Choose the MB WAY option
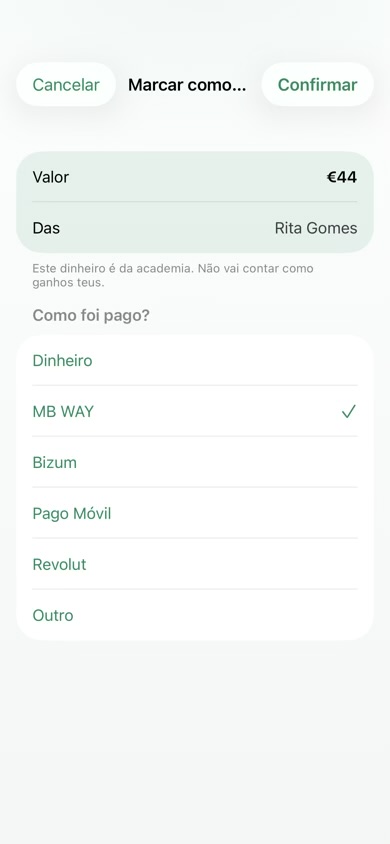 coord(195,411)
